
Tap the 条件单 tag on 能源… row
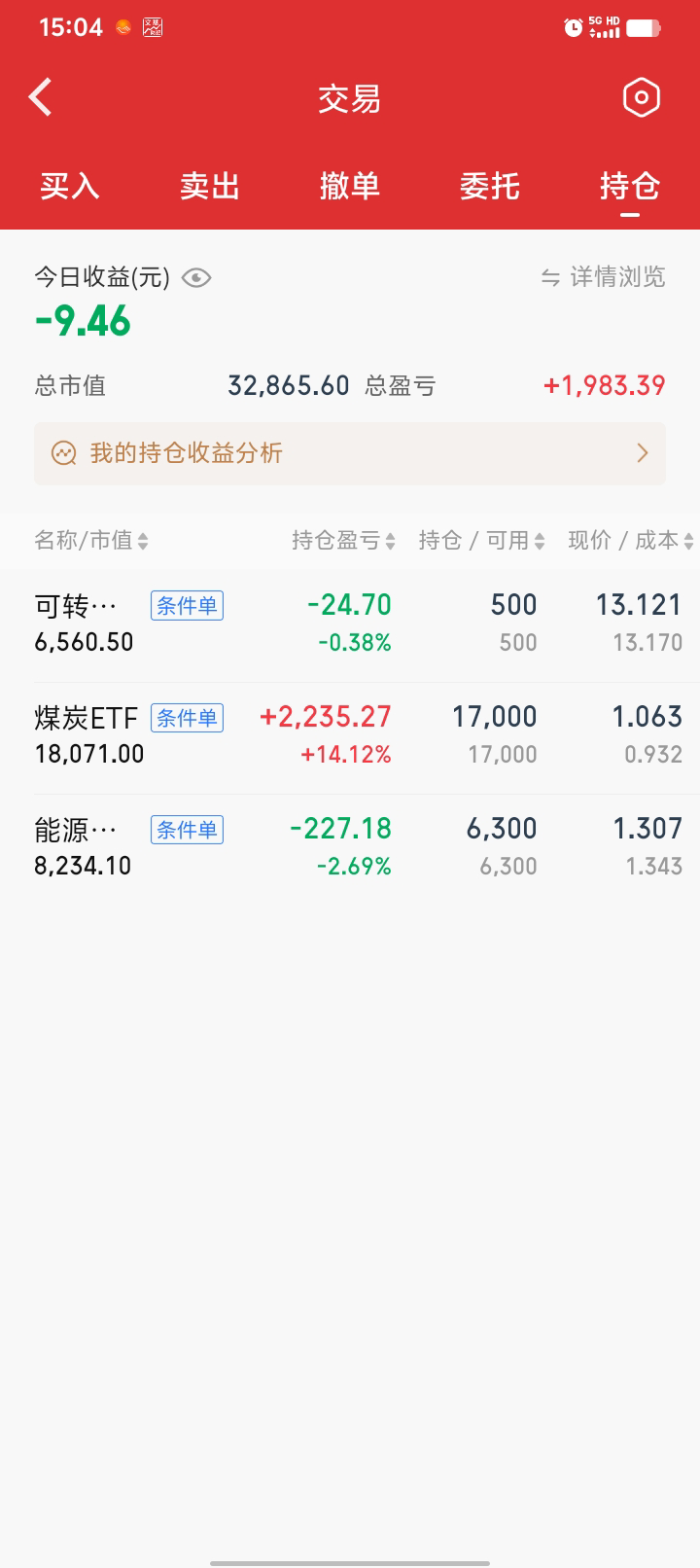pyautogui.click(x=187, y=830)
